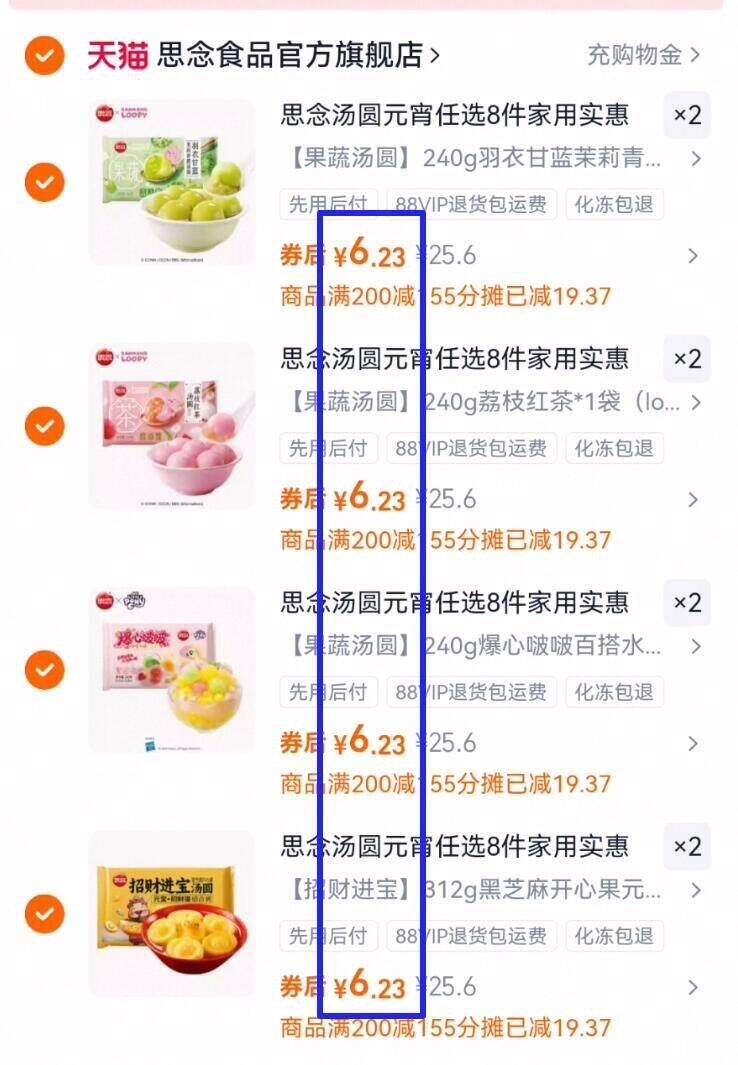Deselect the 爆心啵啵 tangyuan item checkbox
This screenshot has height=1065, width=738.
pyautogui.click(x=44, y=670)
